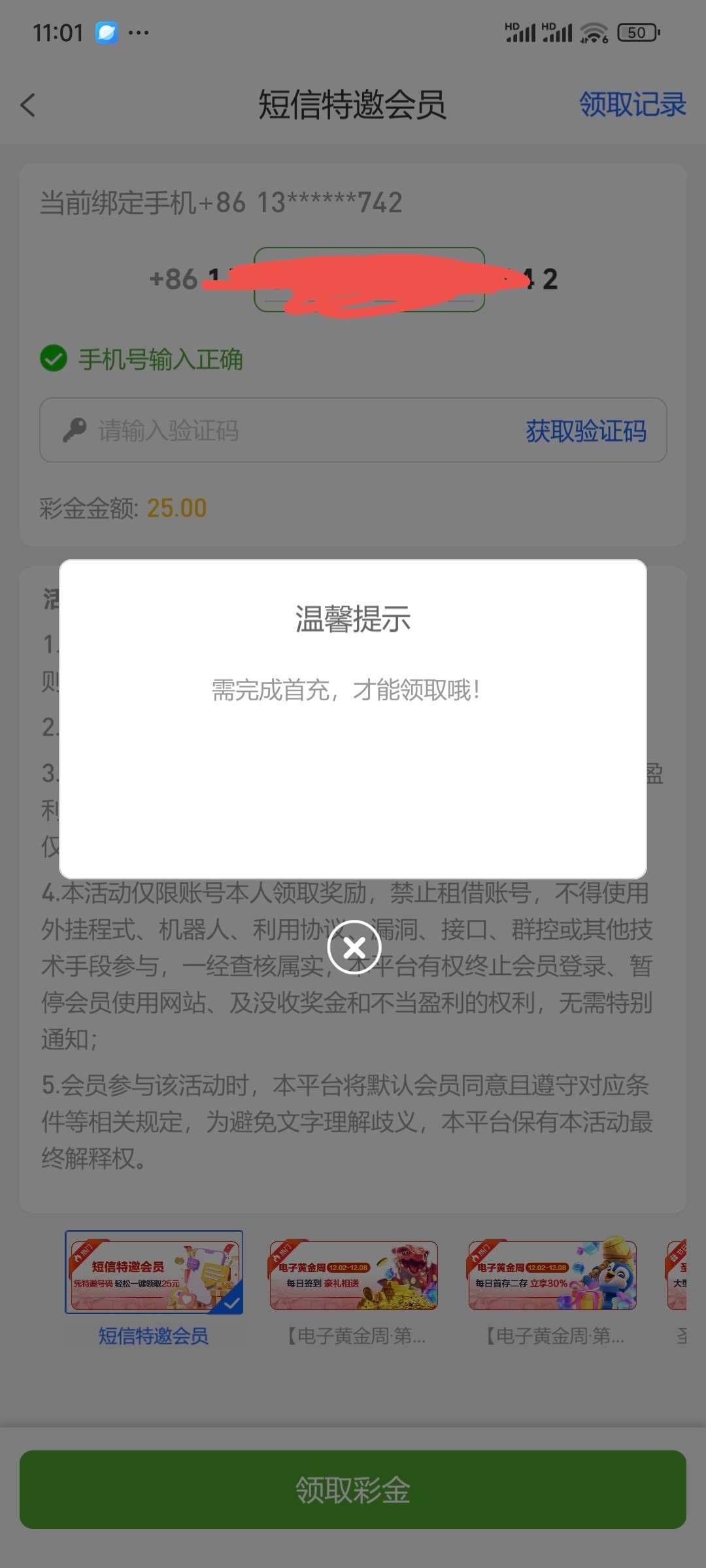Open the 电子黄金周 每日签到 activity card
Image resolution: width=706 pixels, height=1568 pixels.
click(354, 1275)
